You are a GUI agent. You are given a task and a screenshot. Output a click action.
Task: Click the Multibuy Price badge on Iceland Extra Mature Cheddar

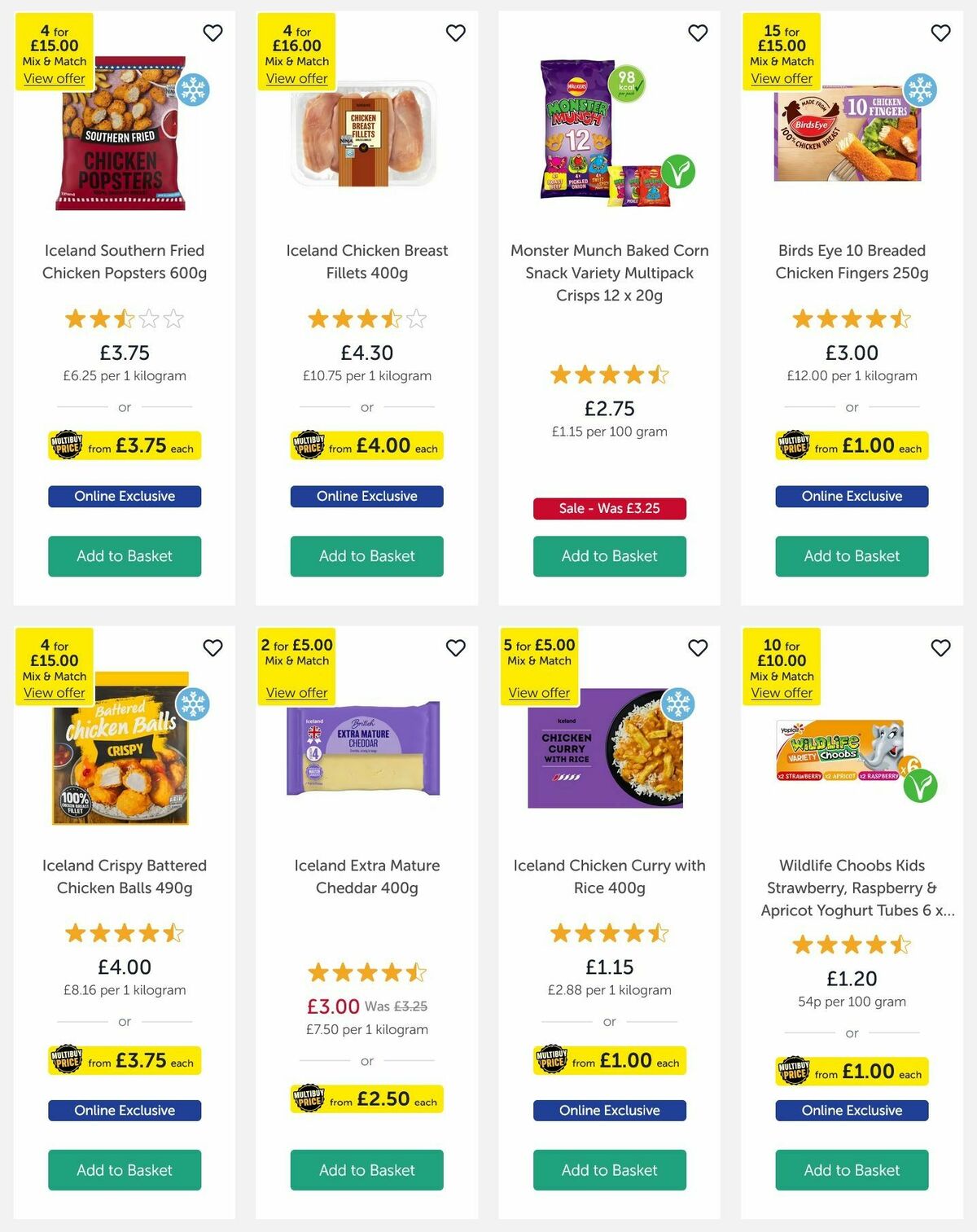(366, 1098)
